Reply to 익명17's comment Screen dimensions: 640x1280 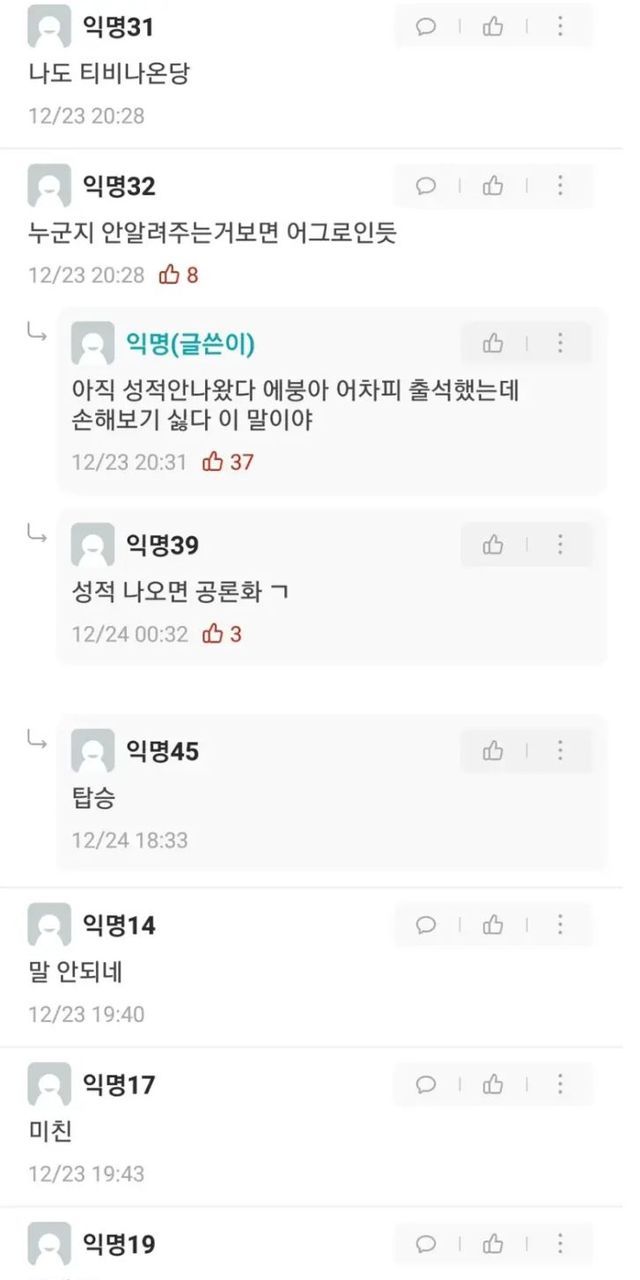pyautogui.click(x=426, y=1084)
